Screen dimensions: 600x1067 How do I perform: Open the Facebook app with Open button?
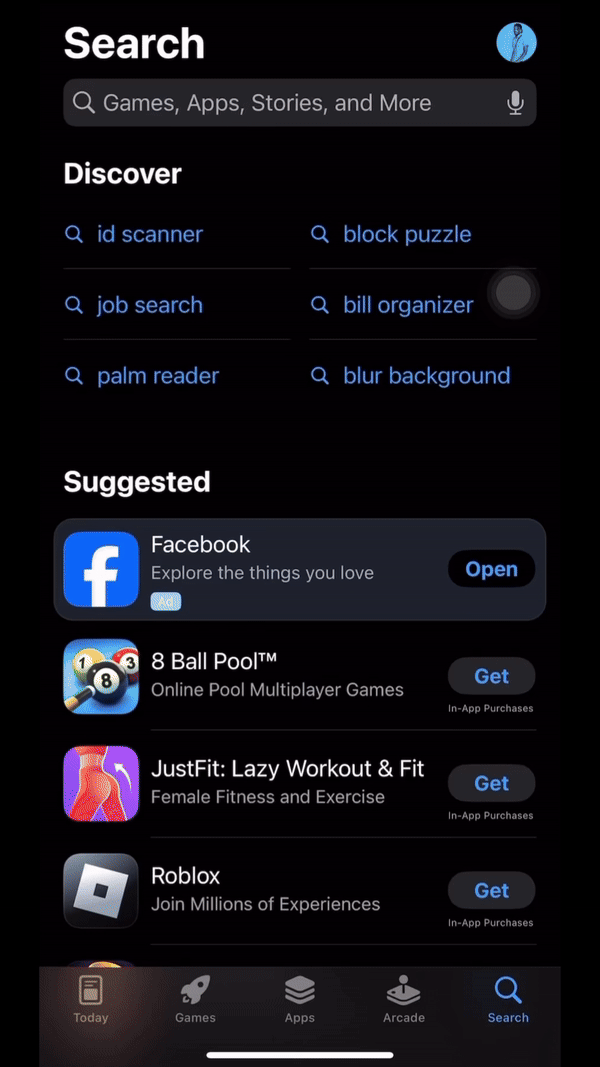tap(491, 569)
